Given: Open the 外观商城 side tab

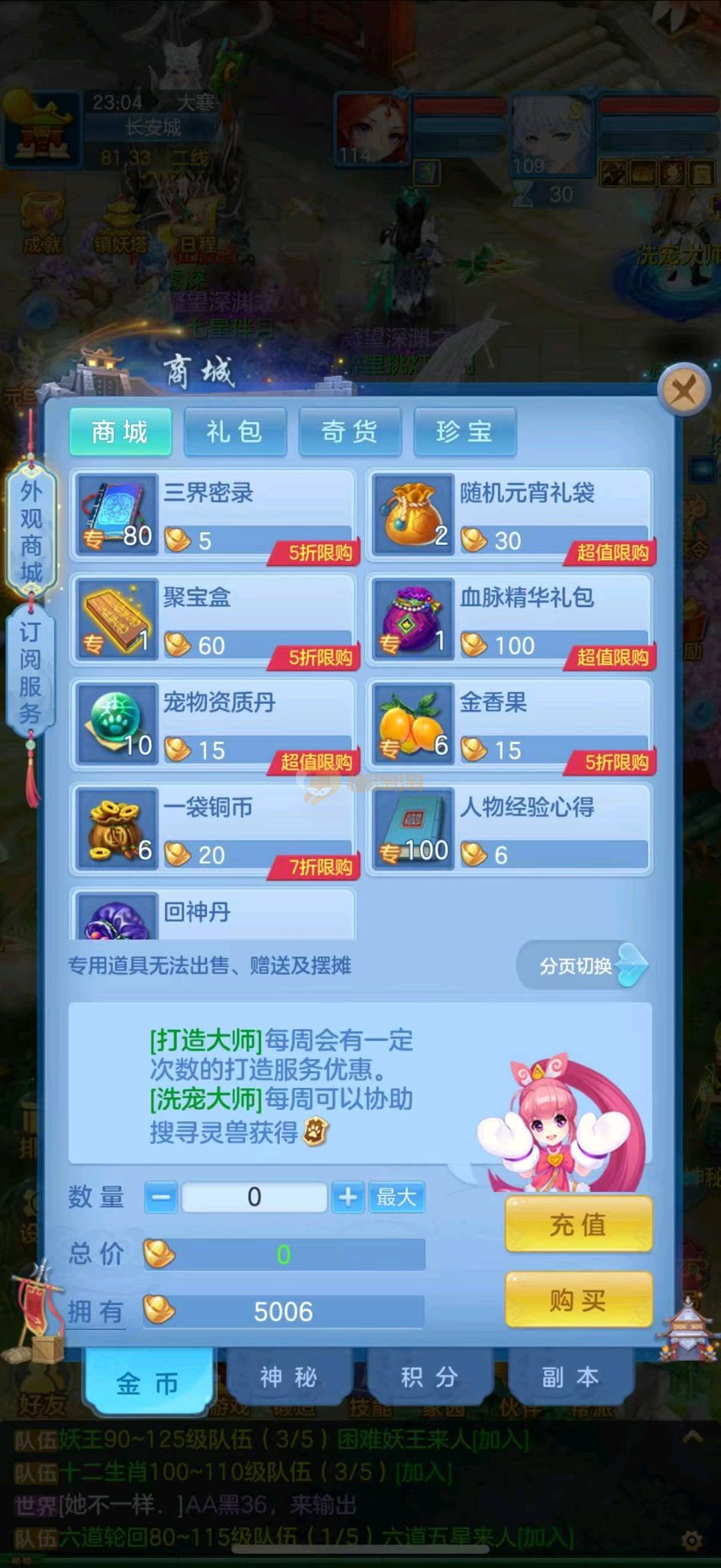Looking at the screenshot, I should click(x=31, y=532).
